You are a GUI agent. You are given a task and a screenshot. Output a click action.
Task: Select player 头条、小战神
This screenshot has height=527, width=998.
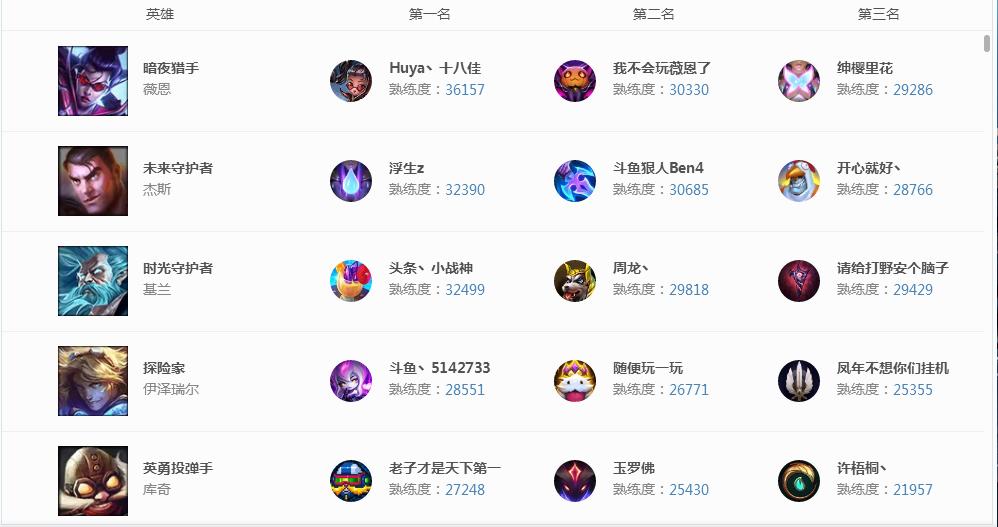click(430, 268)
